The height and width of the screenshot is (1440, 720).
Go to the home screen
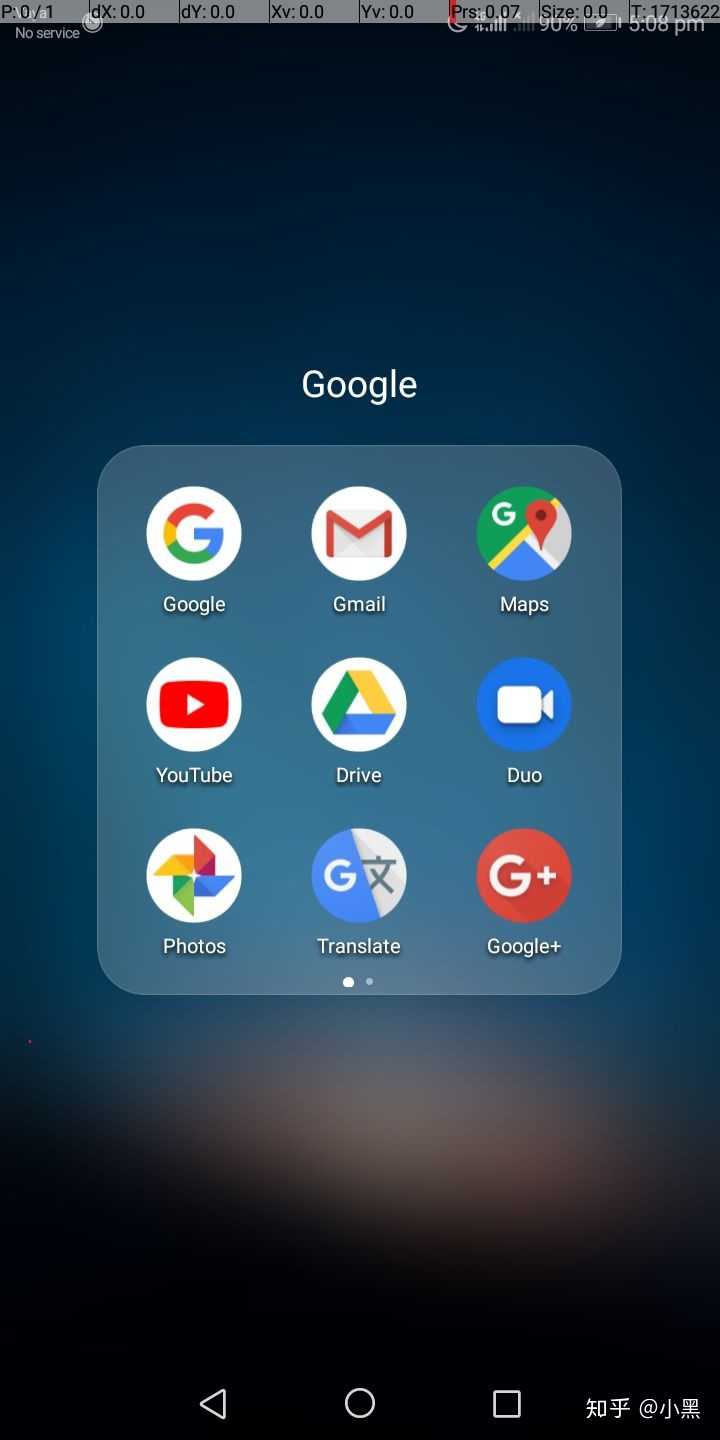pos(360,1404)
